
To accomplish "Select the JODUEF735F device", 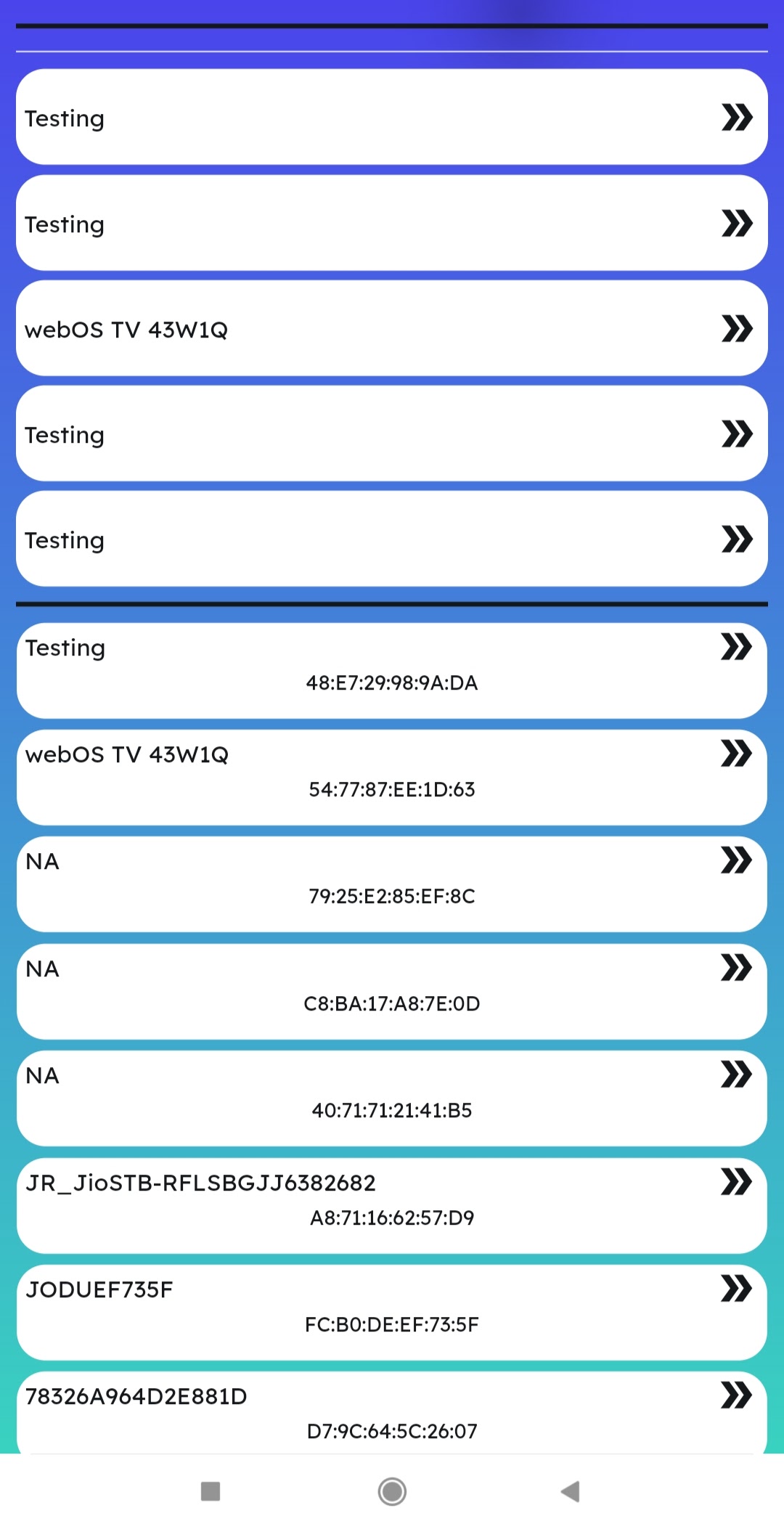I will coord(392,1312).
